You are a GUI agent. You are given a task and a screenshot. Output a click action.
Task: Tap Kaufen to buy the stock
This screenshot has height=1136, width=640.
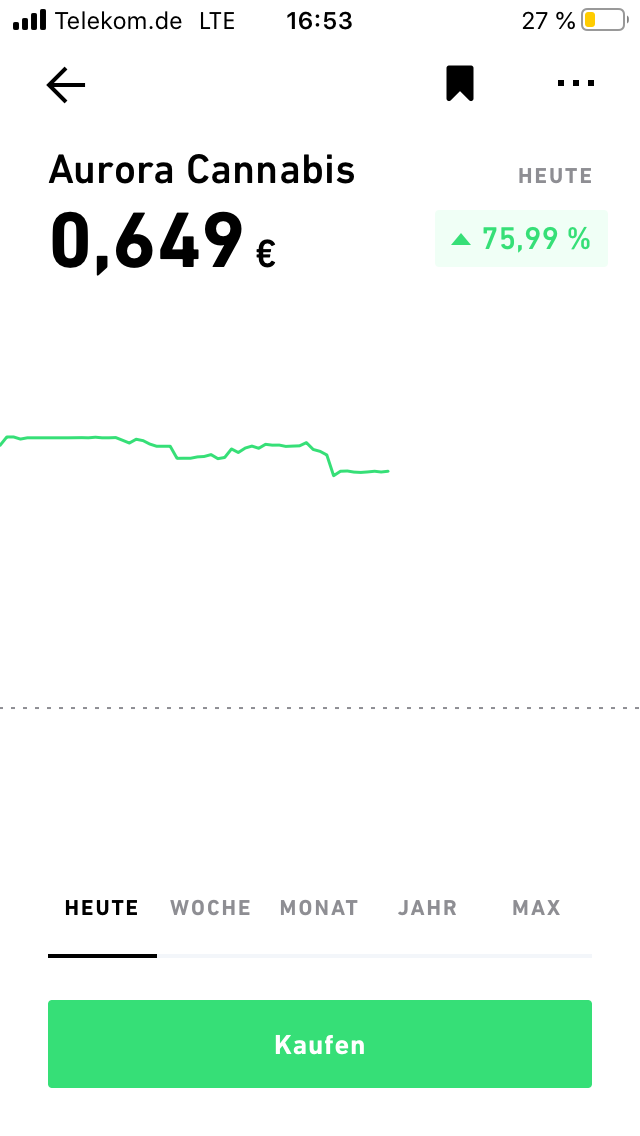click(320, 1044)
